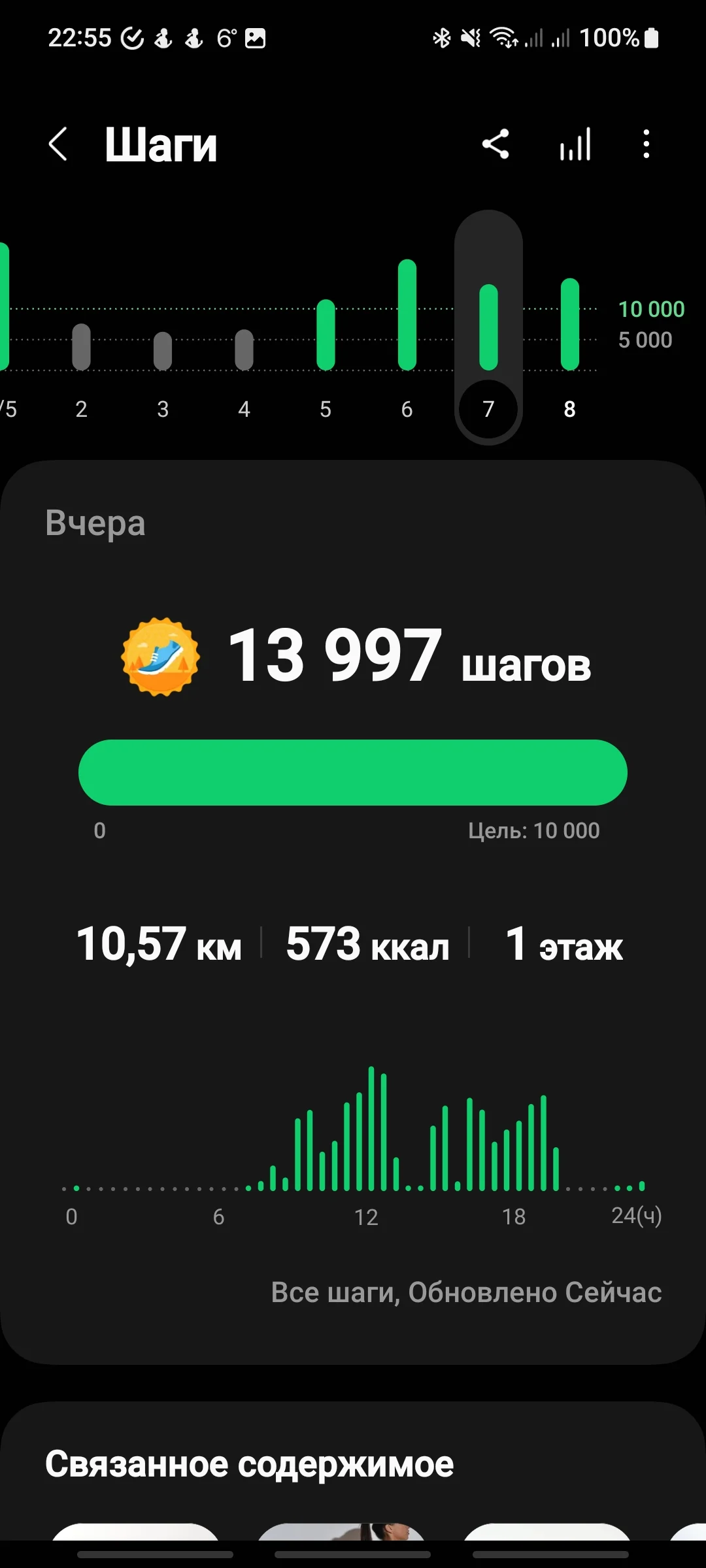This screenshot has height=1568, width=706.
Task: Open the step trends chart icon
Action: (x=575, y=144)
